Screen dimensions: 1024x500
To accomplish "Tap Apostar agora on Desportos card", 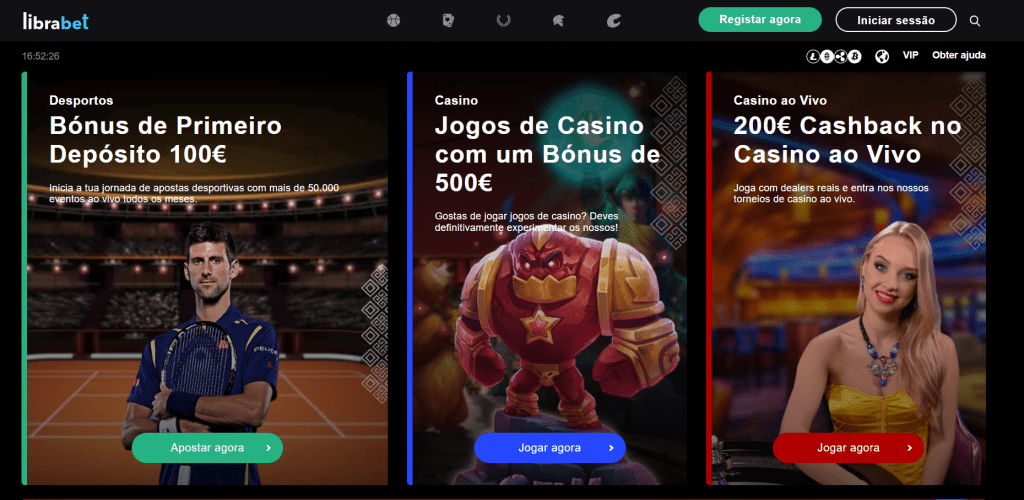I will pos(207,448).
